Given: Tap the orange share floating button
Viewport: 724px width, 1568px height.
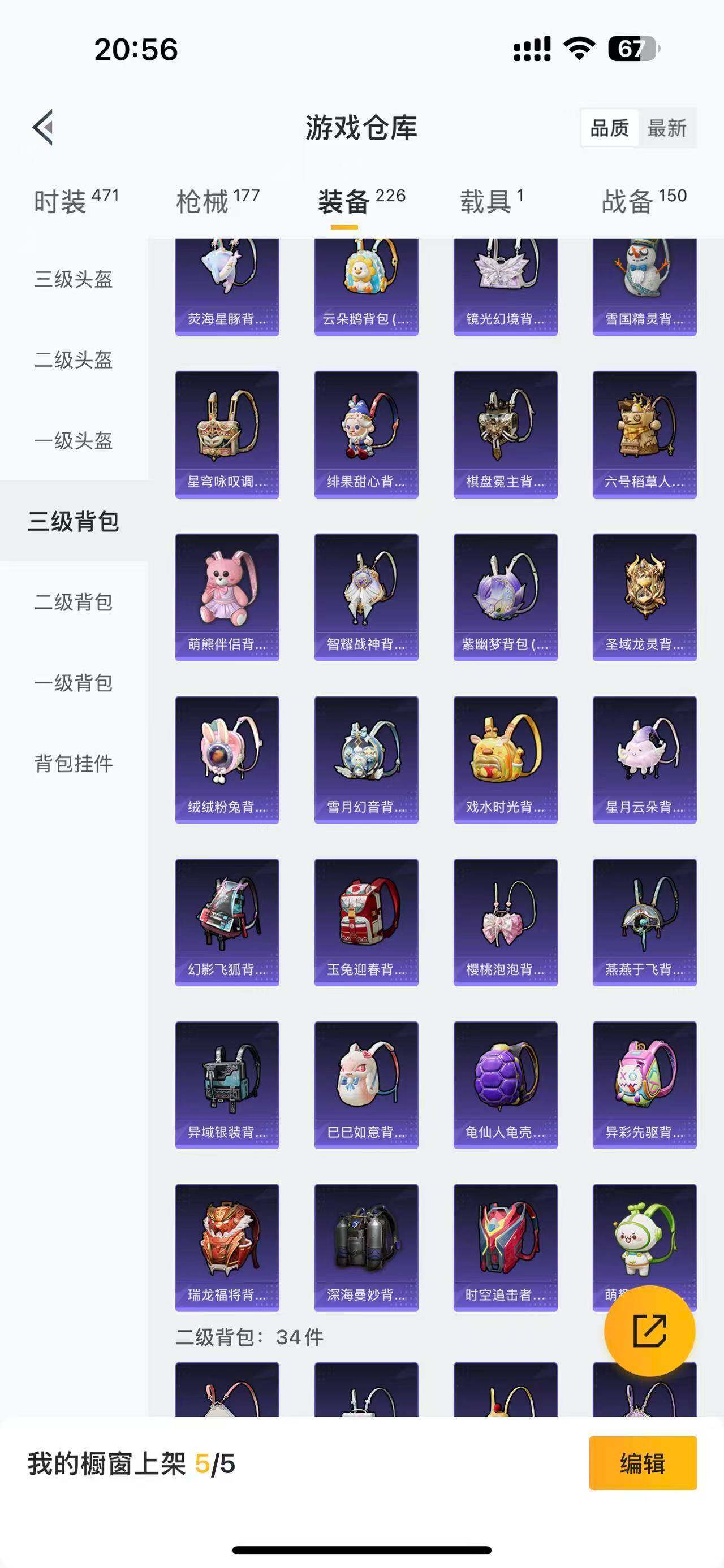Looking at the screenshot, I should [x=650, y=1331].
